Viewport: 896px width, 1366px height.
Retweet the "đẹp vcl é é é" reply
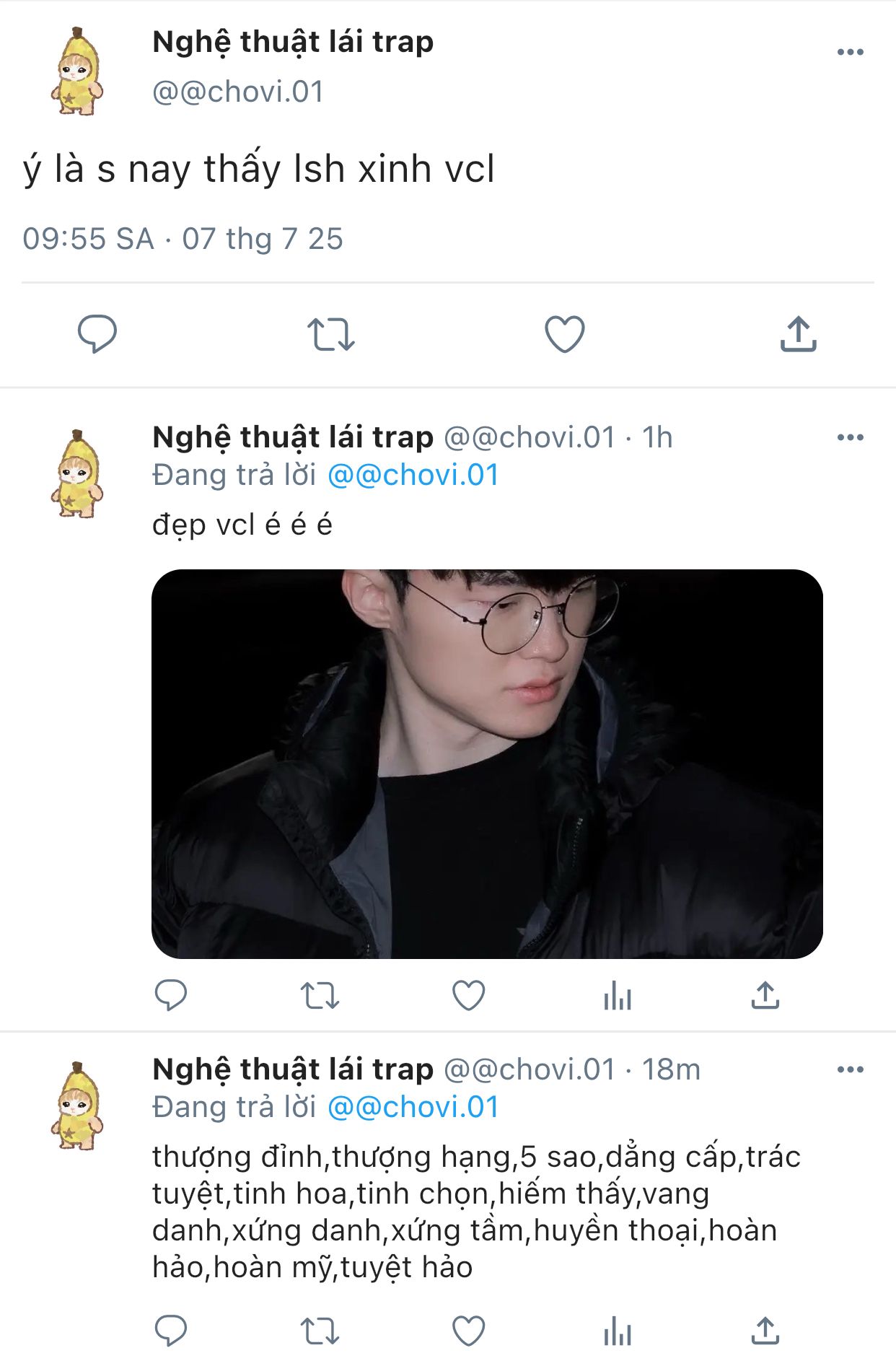click(x=320, y=996)
